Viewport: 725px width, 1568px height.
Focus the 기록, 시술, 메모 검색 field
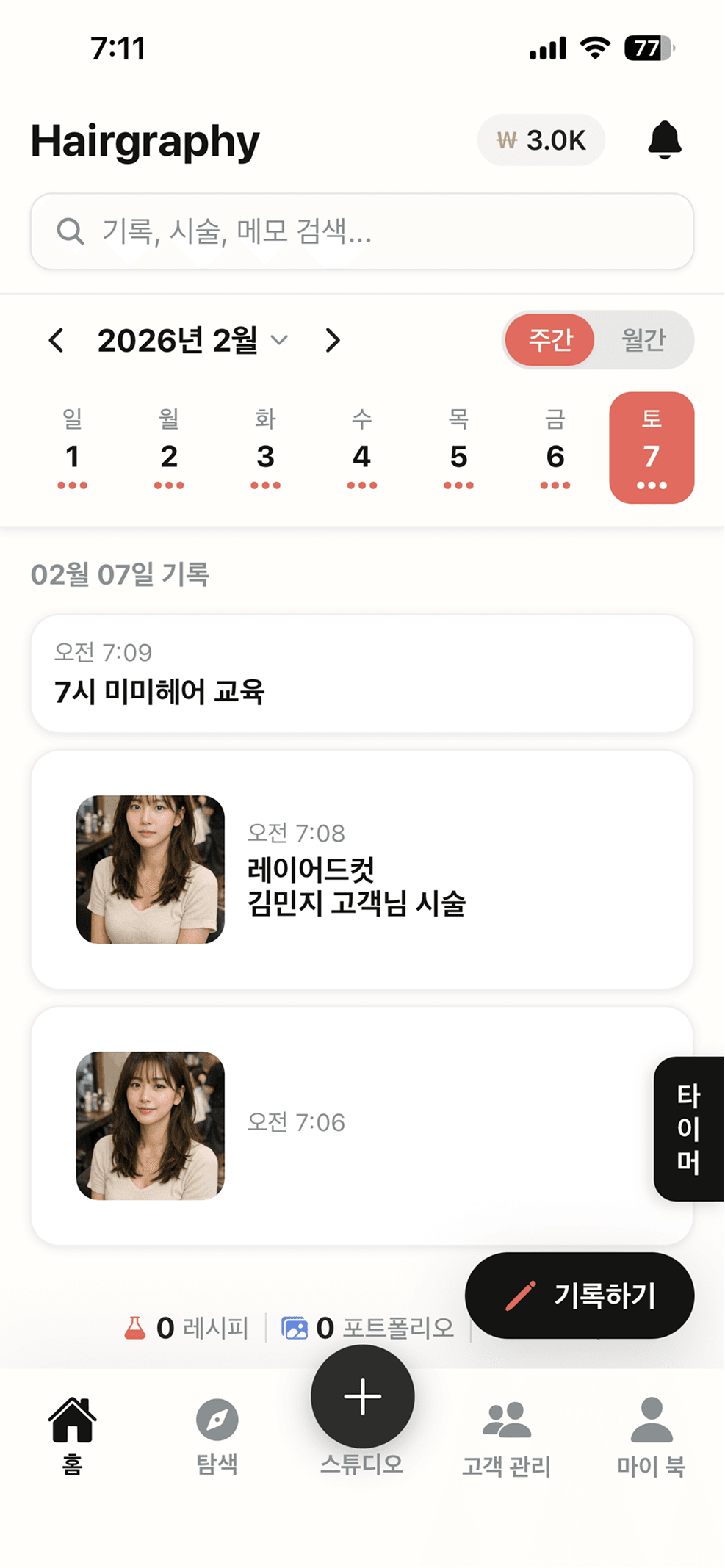coord(362,231)
